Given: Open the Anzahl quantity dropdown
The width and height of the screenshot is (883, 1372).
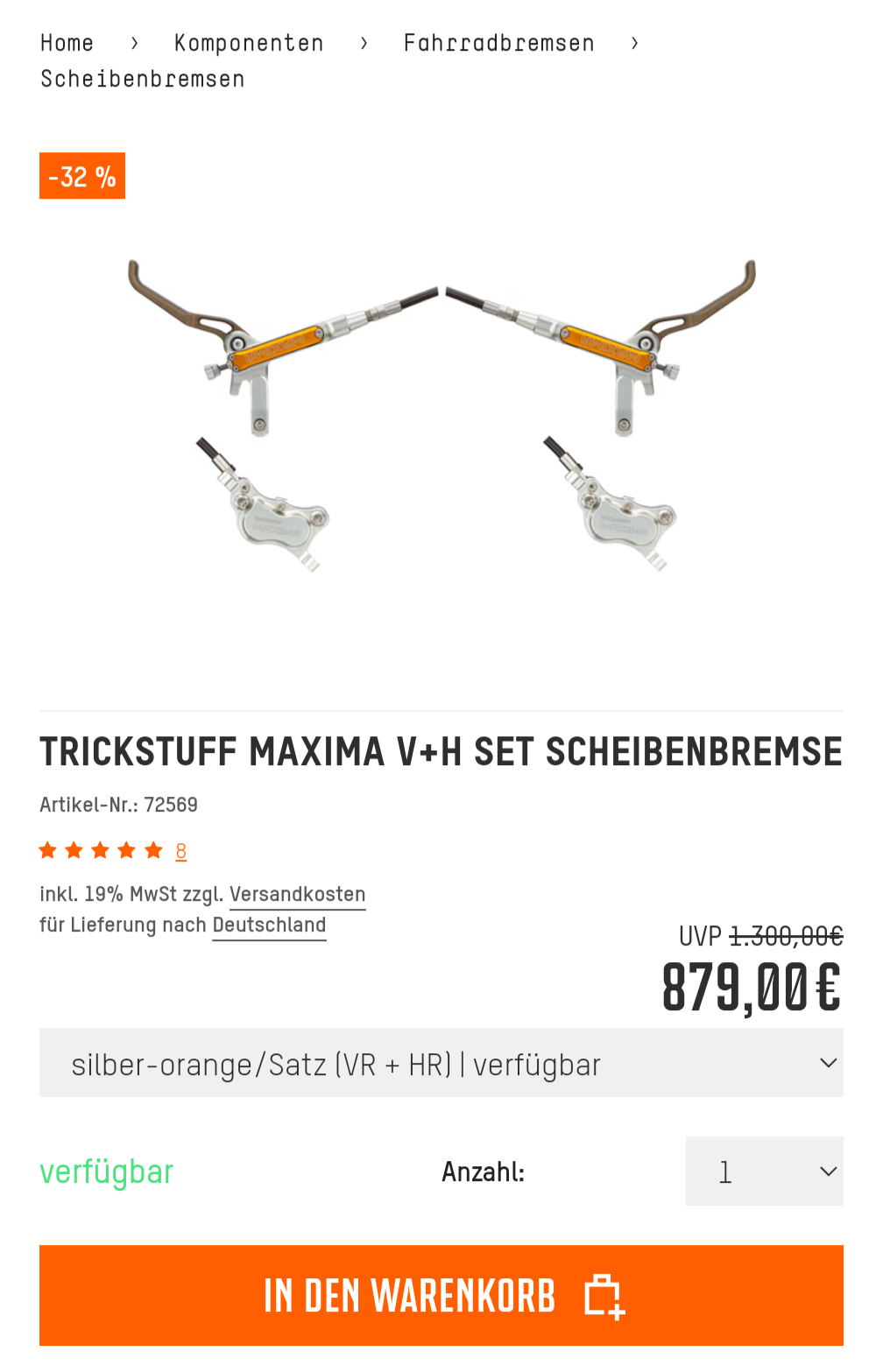Looking at the screenshot, I should point(764,1171).
